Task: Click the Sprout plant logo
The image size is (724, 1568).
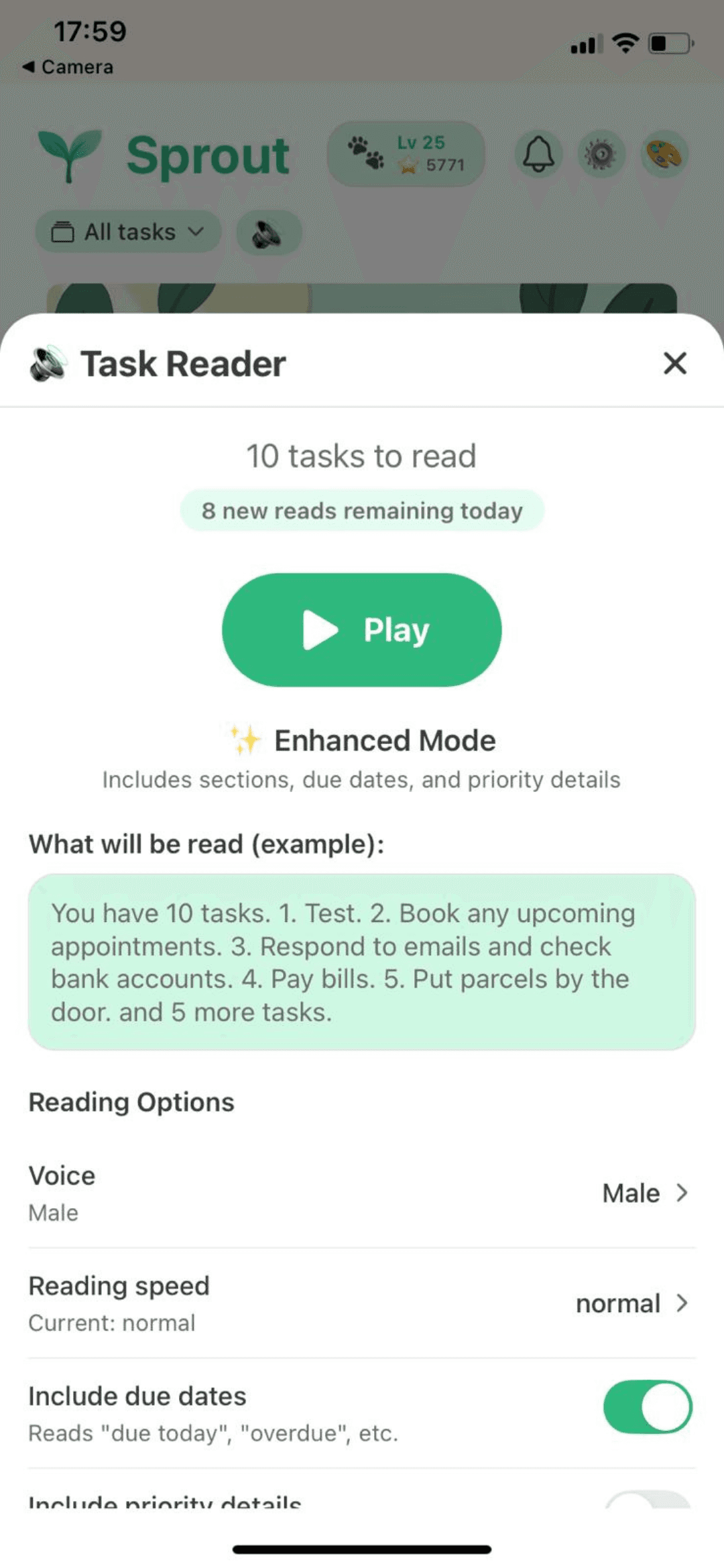Action: pyautogui.click(x=69, y=153)
